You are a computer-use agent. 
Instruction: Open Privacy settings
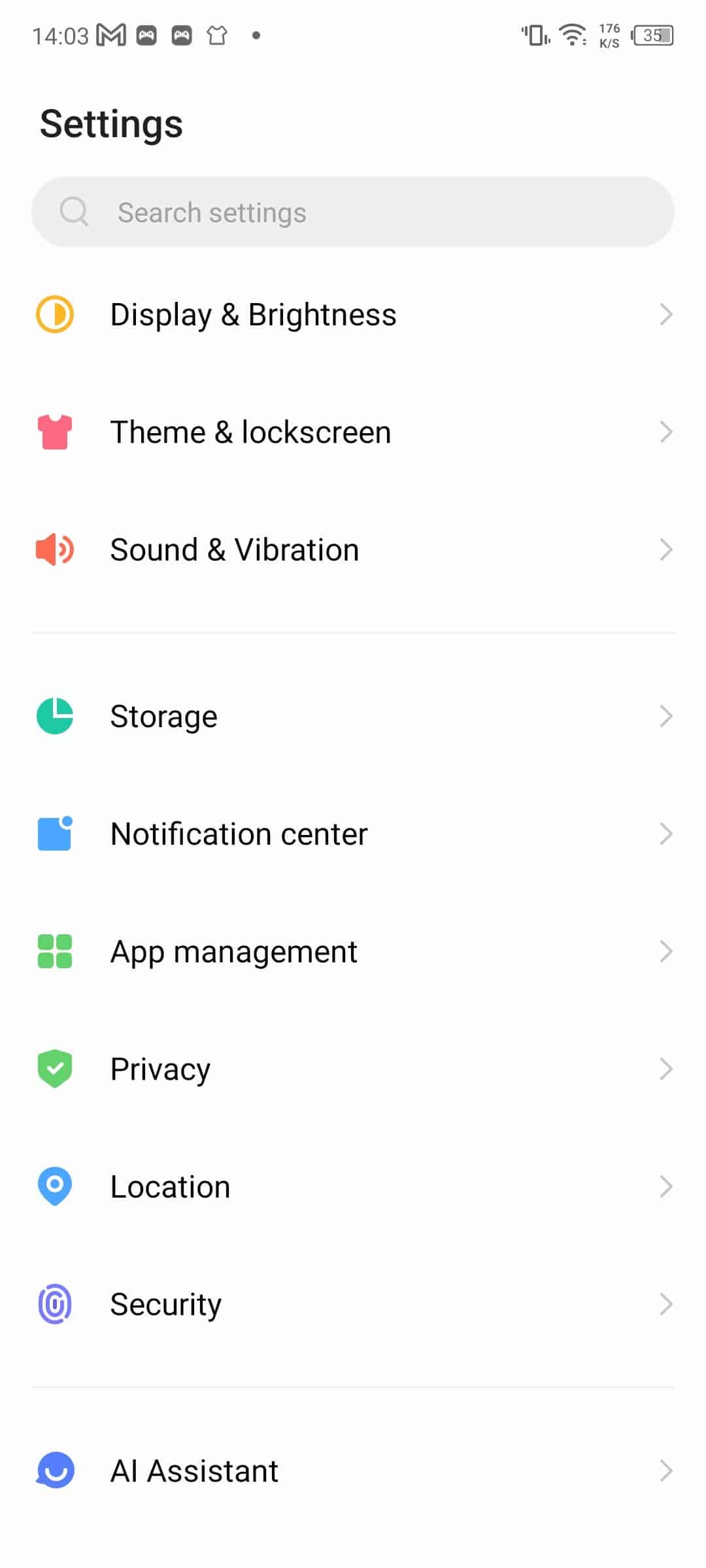(x=353, y=1069)
